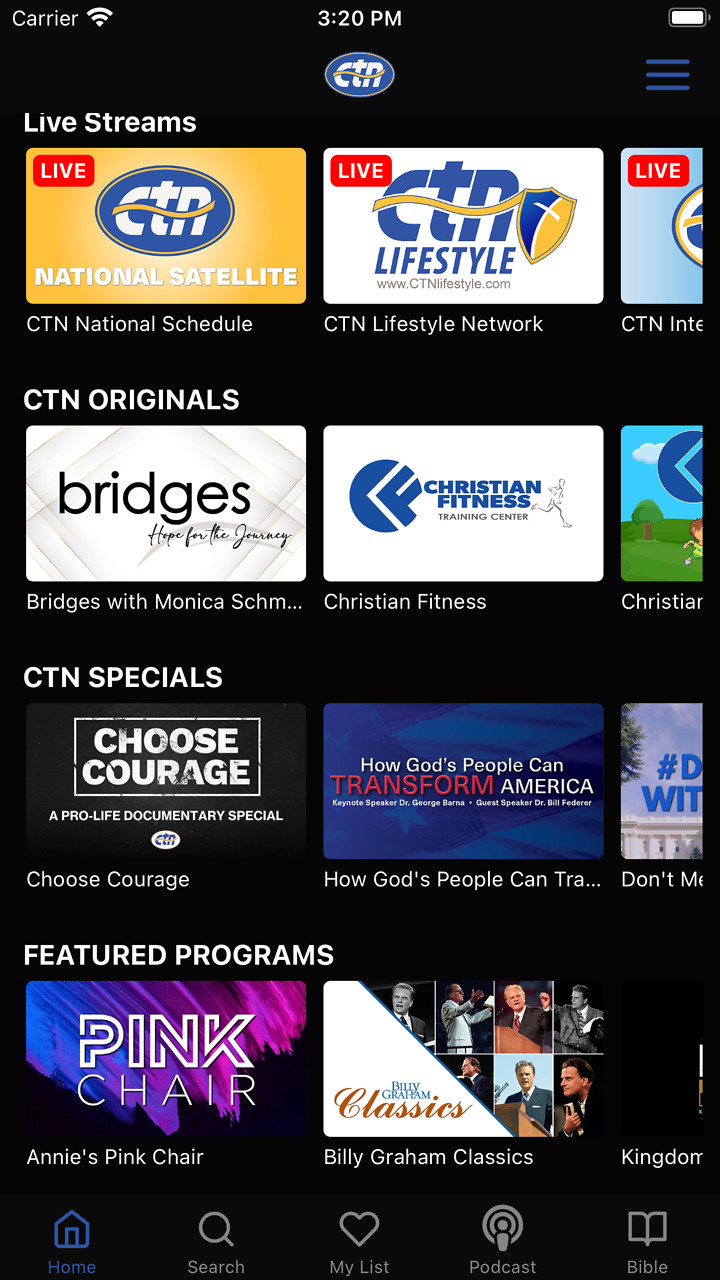Switch to the Podcast tab
Image resolution: width=720 pixels, height=1280 pixels.
[503, 1241]
